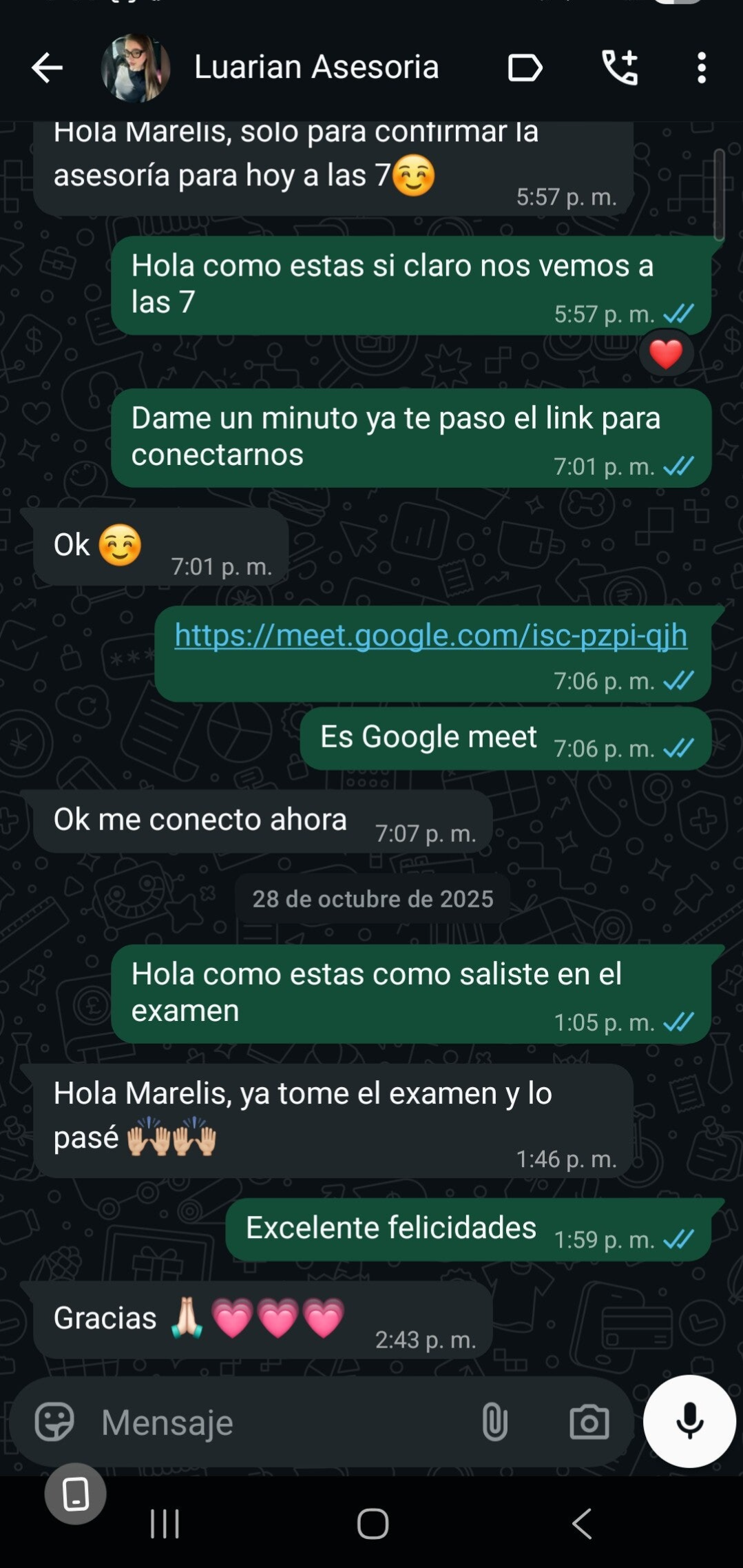Go back to the chat list
743x1568 pixels.
coord(47,68)
